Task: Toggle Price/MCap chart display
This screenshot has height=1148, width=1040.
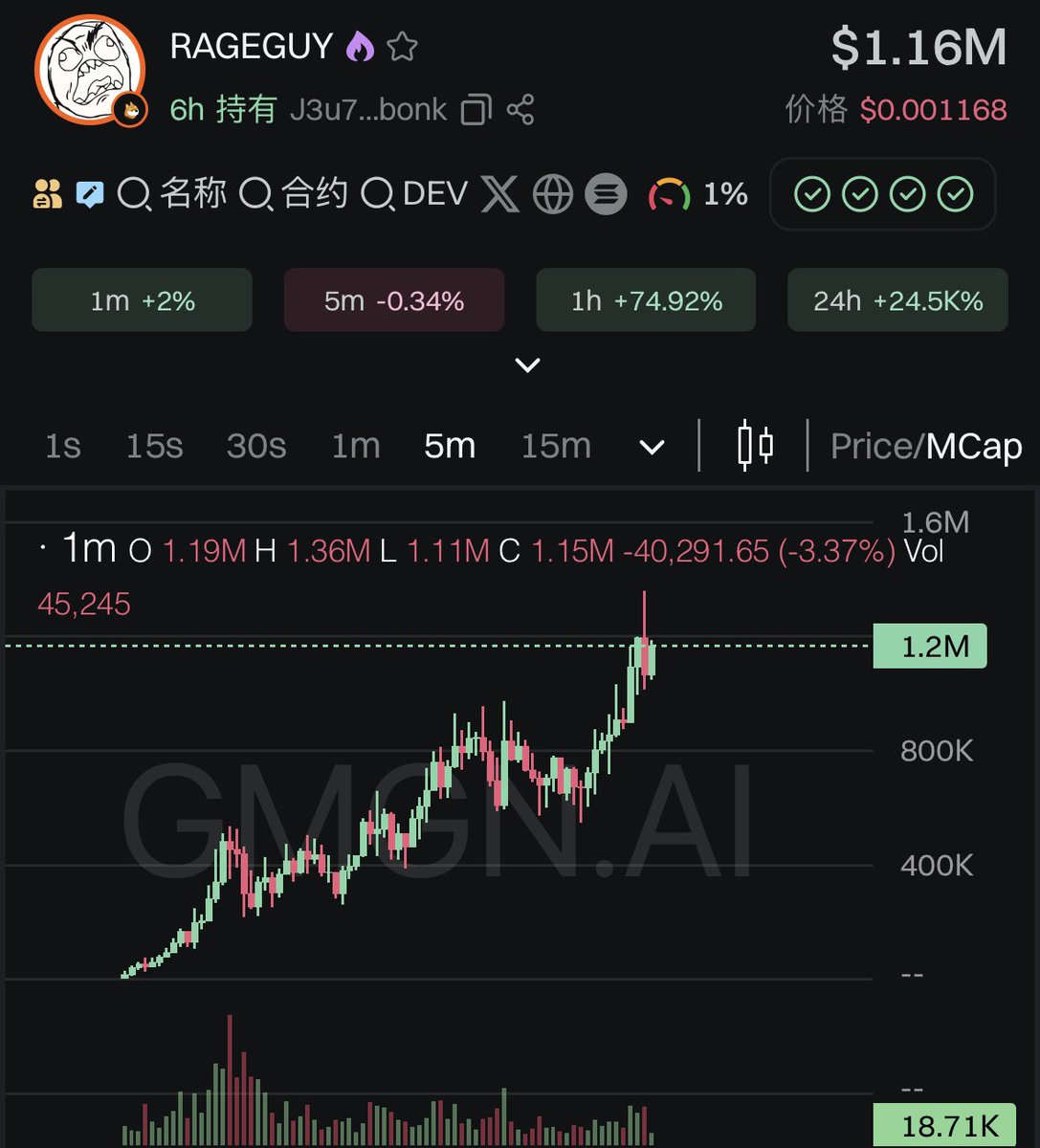Action: (925, 446)
